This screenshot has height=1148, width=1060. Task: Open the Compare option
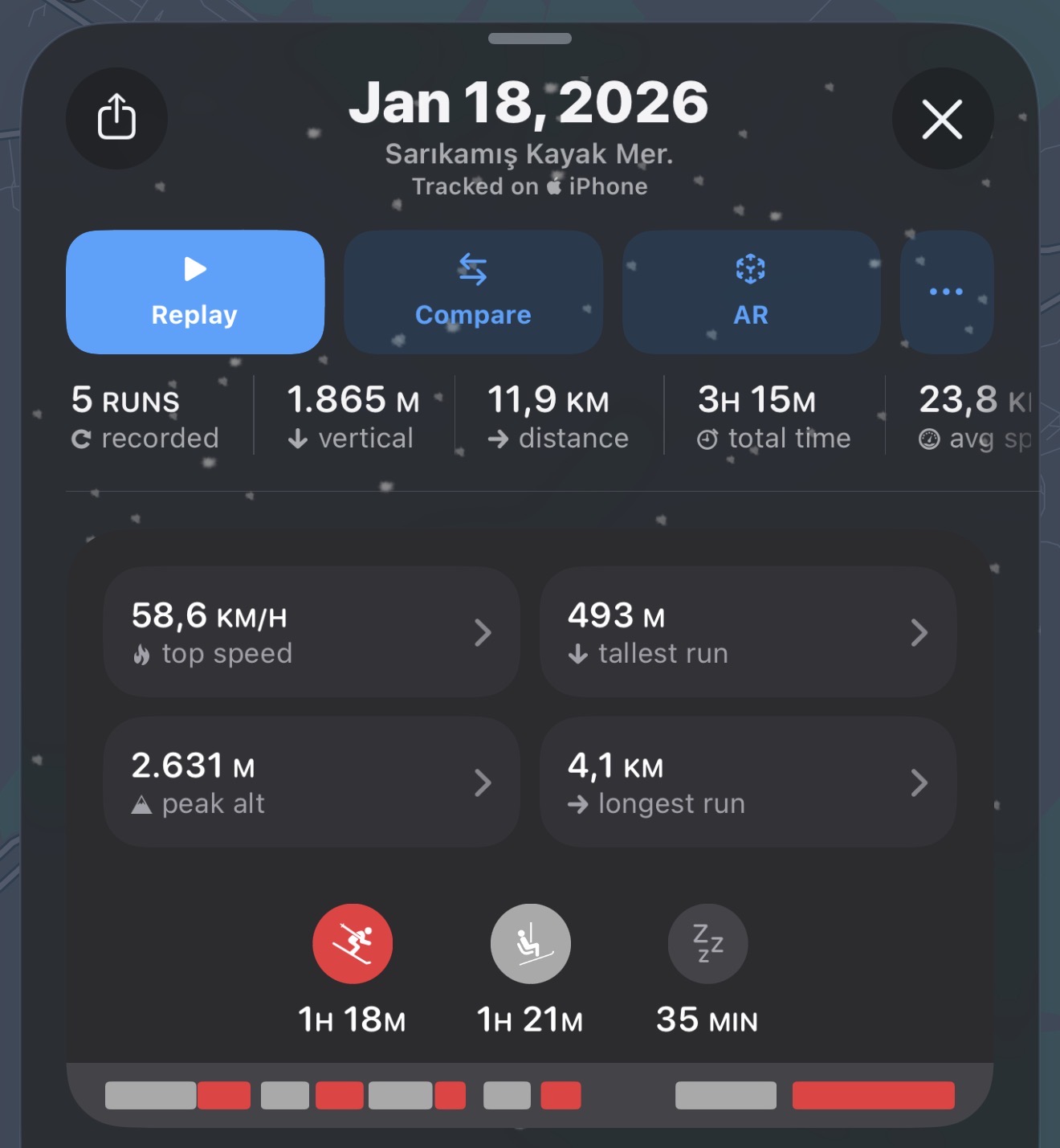point(473,292)
